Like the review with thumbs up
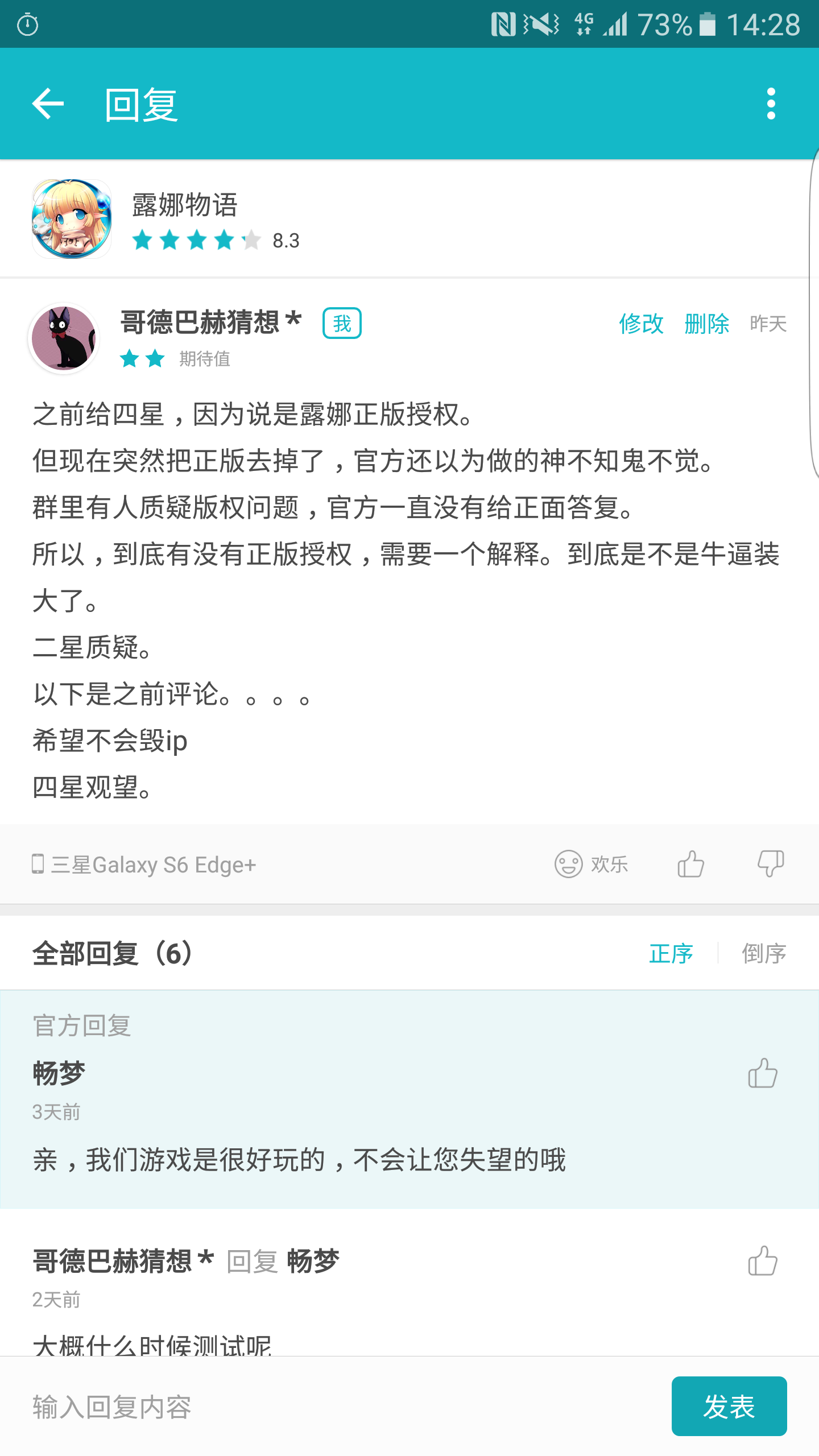Viewport: 819px width, 1456px height. (691, 864)
